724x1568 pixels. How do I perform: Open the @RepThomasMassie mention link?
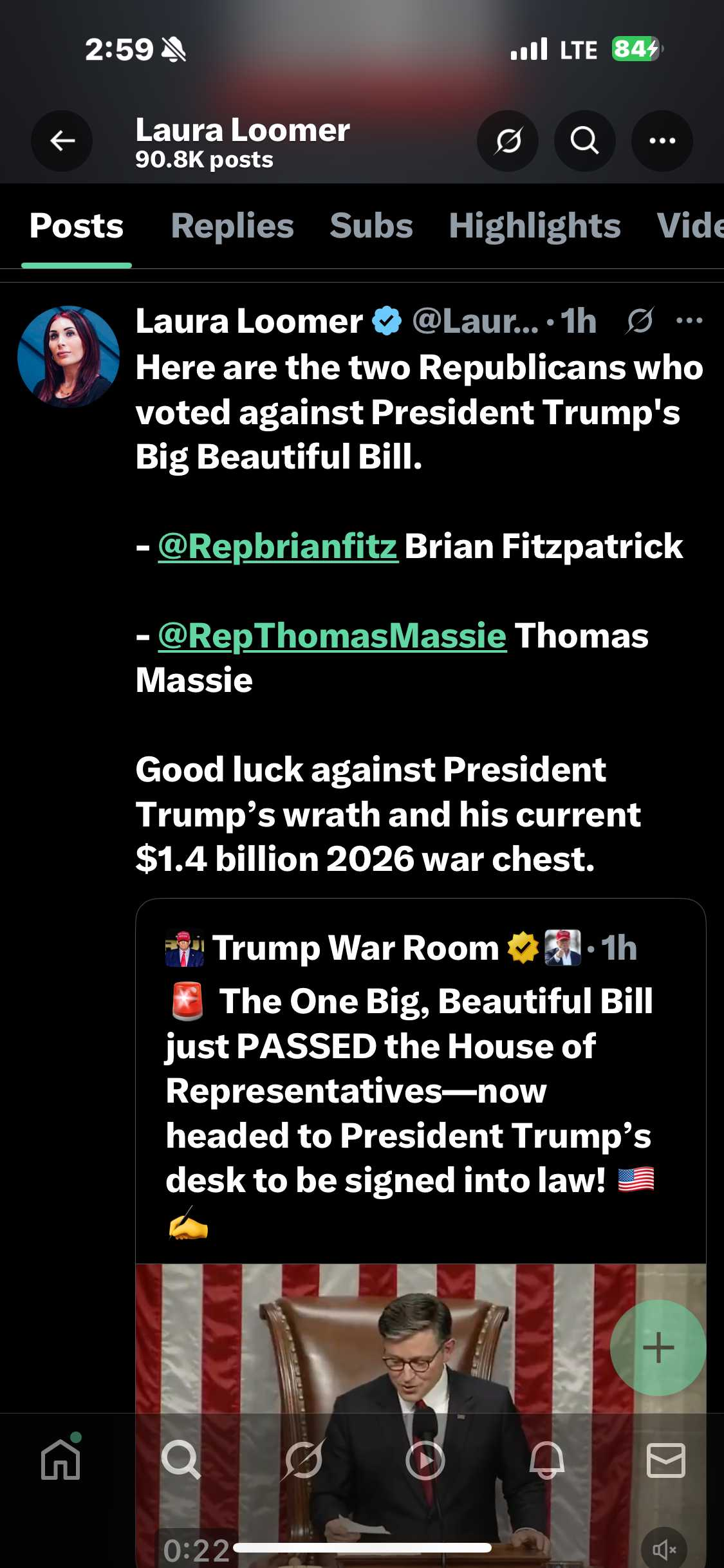[x=332, y=636]
